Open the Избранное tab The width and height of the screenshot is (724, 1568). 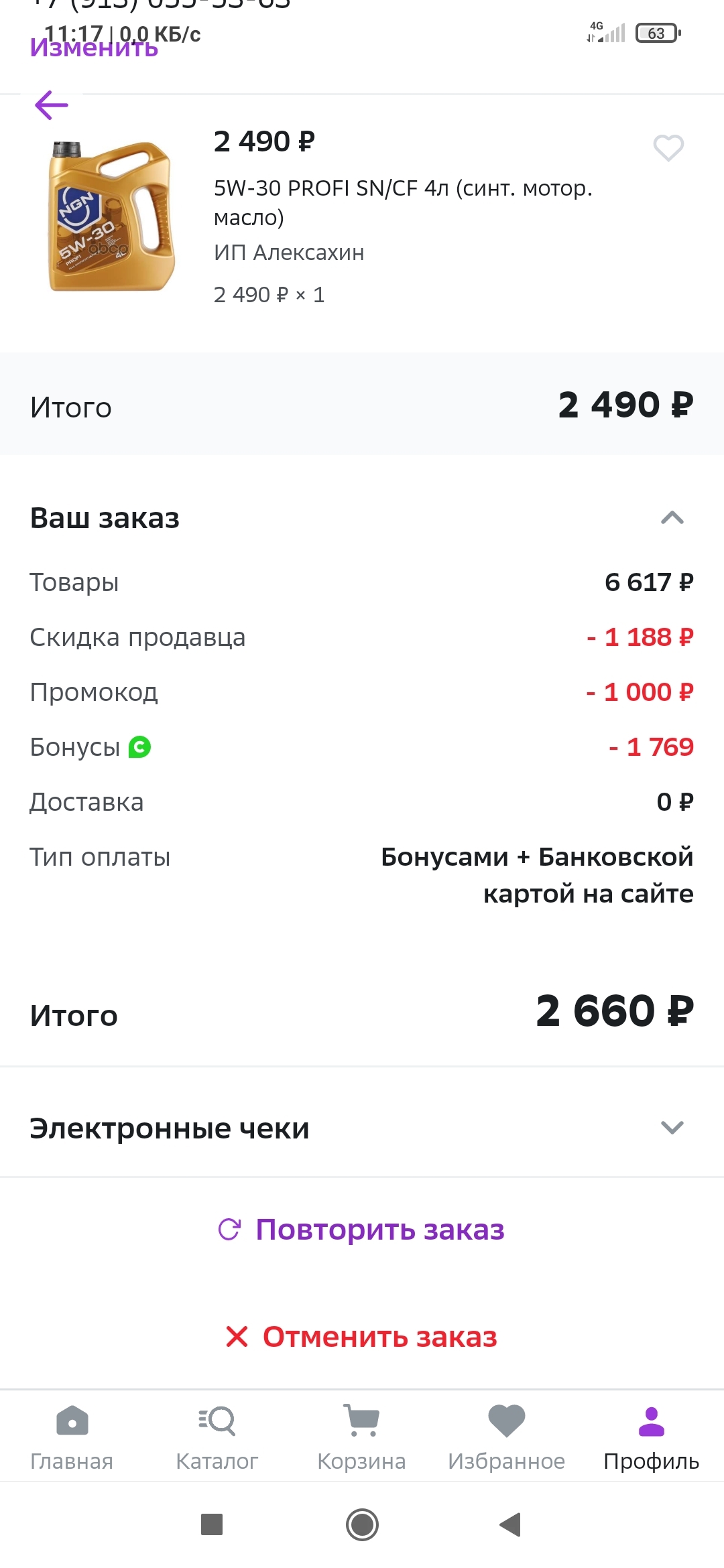(506, 1437)
